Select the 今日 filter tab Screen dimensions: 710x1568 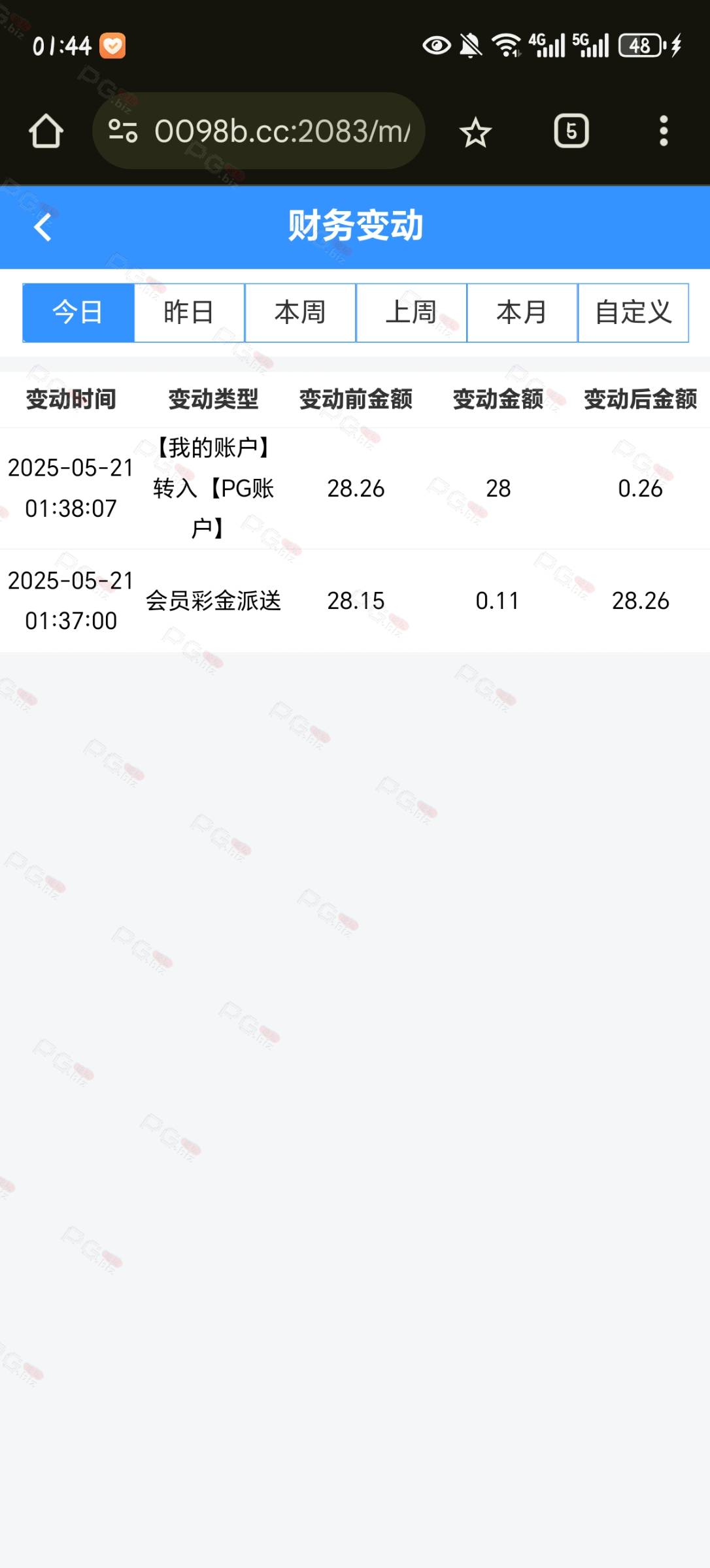(x=78, y=312)
